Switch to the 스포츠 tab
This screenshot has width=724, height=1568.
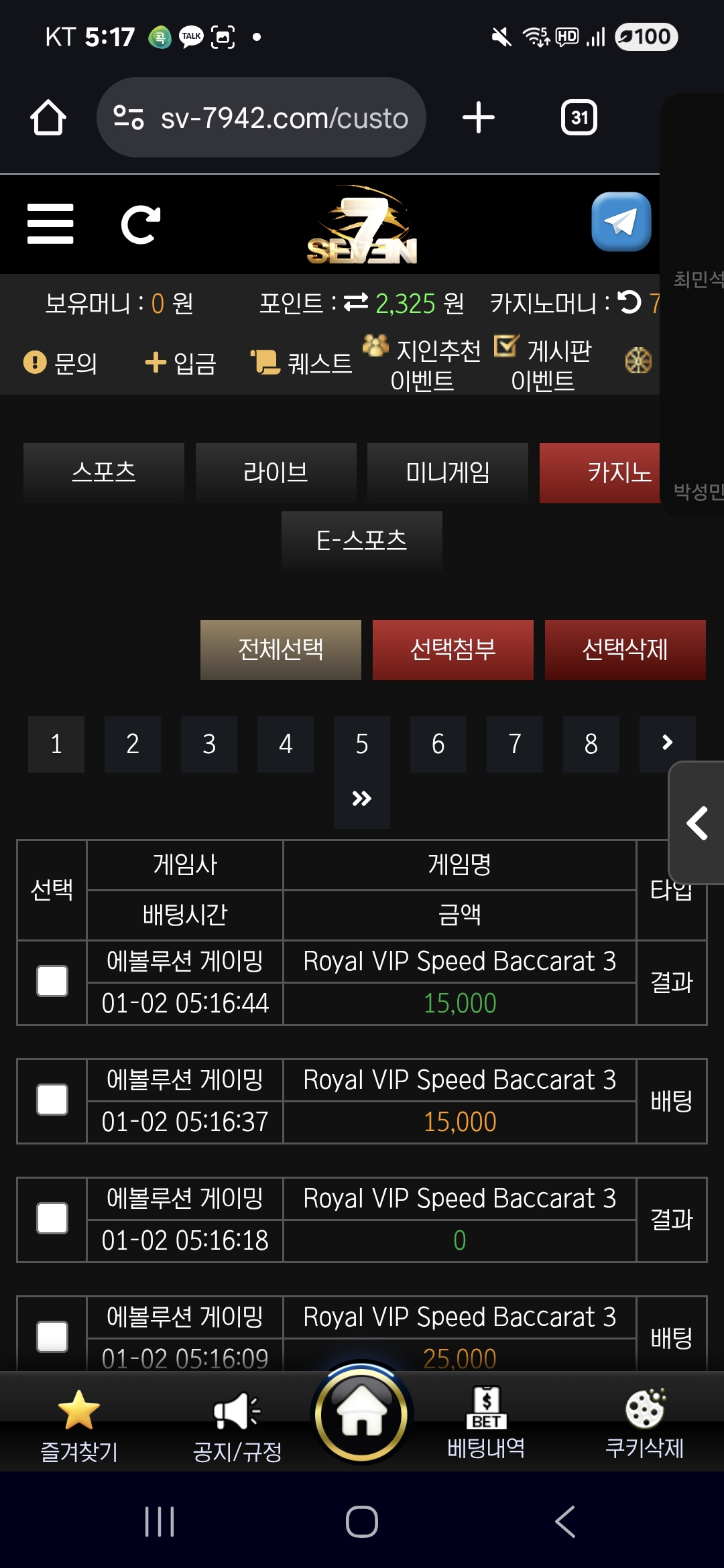(104, 472)
